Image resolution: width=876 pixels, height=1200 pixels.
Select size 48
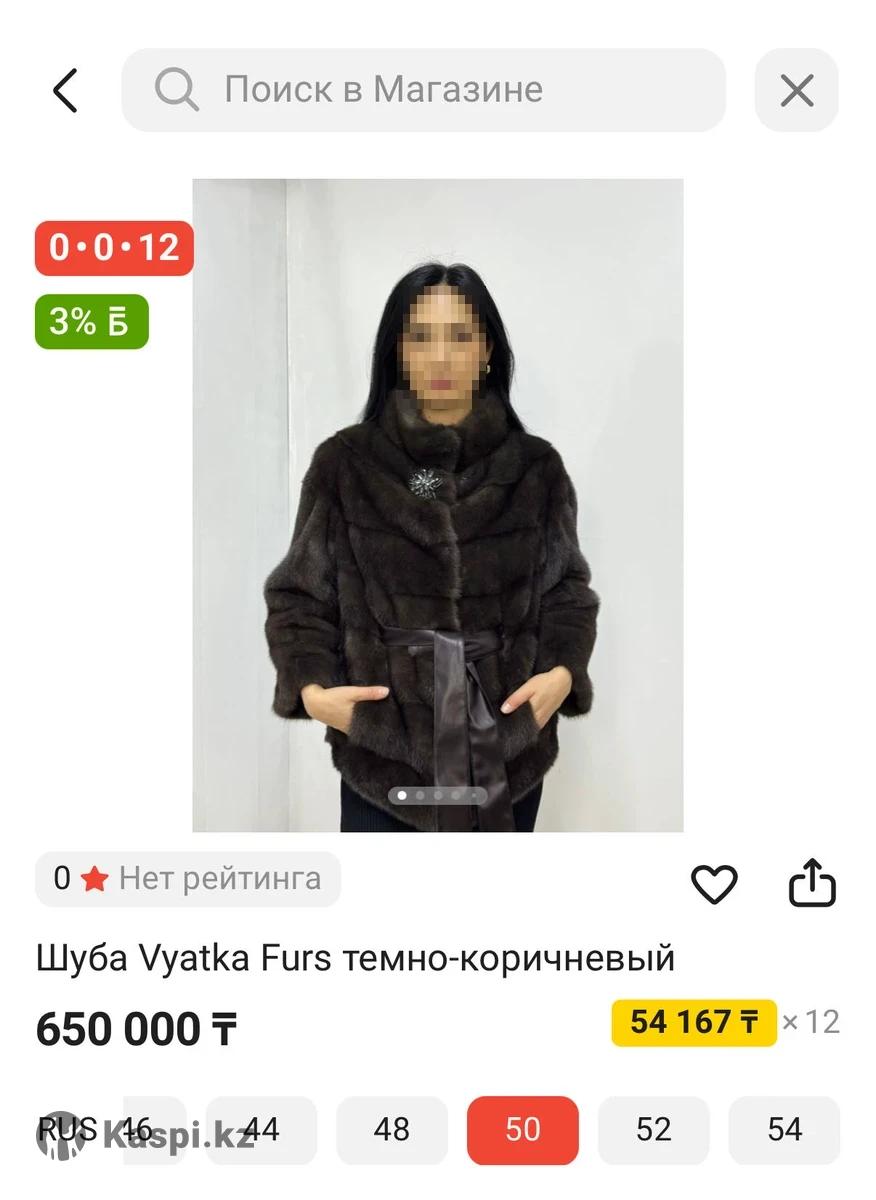pos(391,1130)
